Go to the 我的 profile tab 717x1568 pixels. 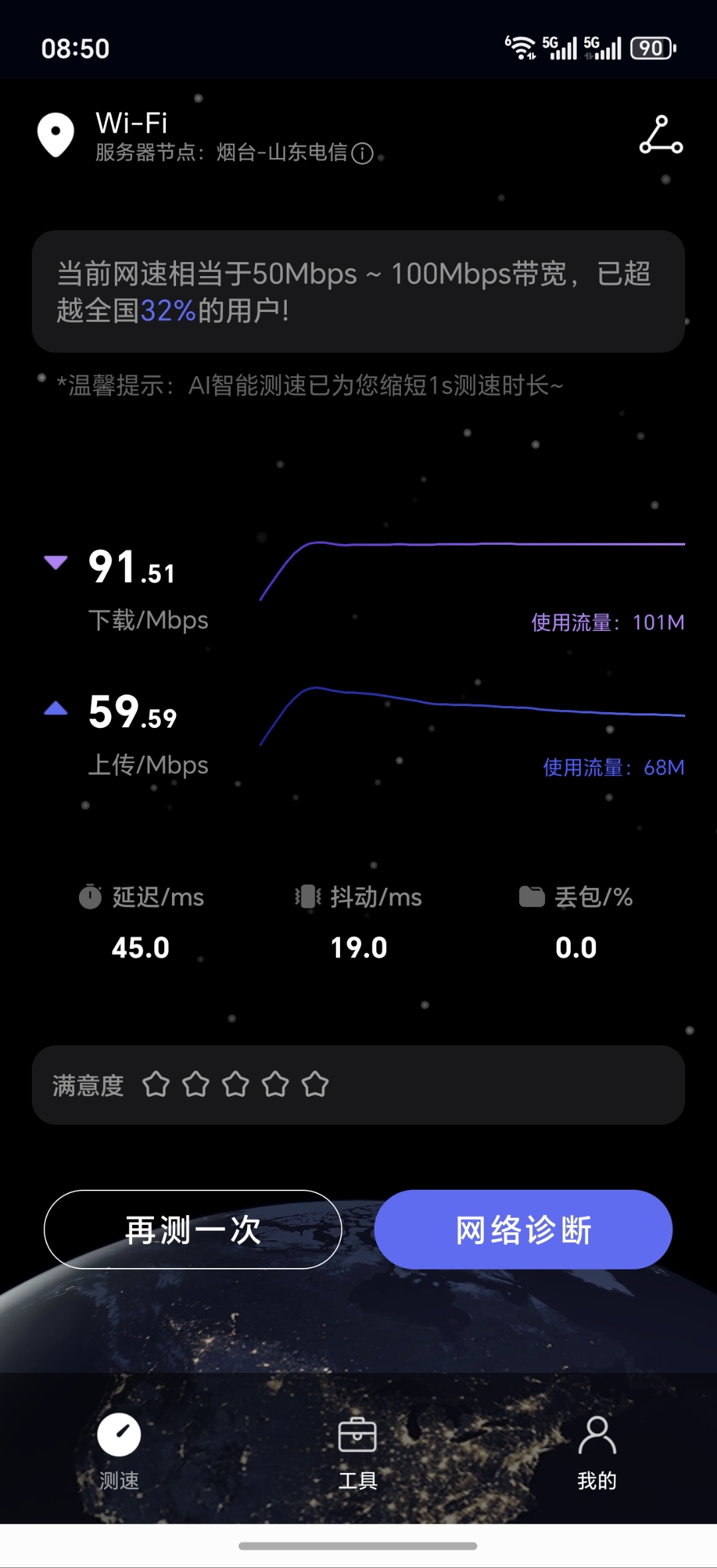[x=597, y=1451]
